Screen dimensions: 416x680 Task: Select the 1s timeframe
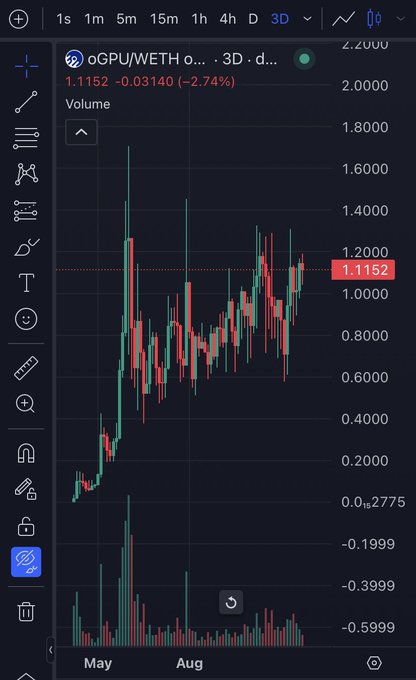pyautogui.click(x=63, y=19)
